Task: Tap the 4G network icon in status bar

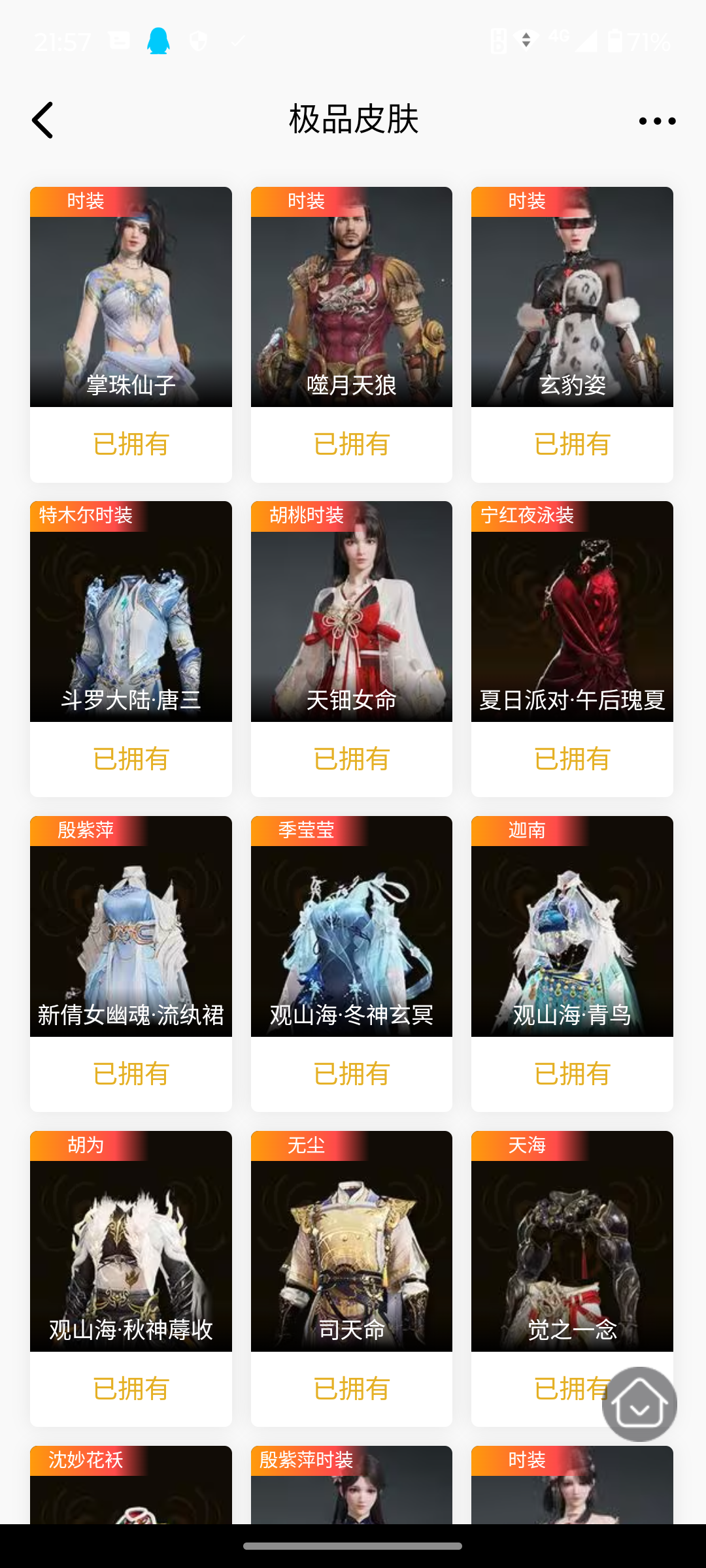Action: (x=560, y=41)
